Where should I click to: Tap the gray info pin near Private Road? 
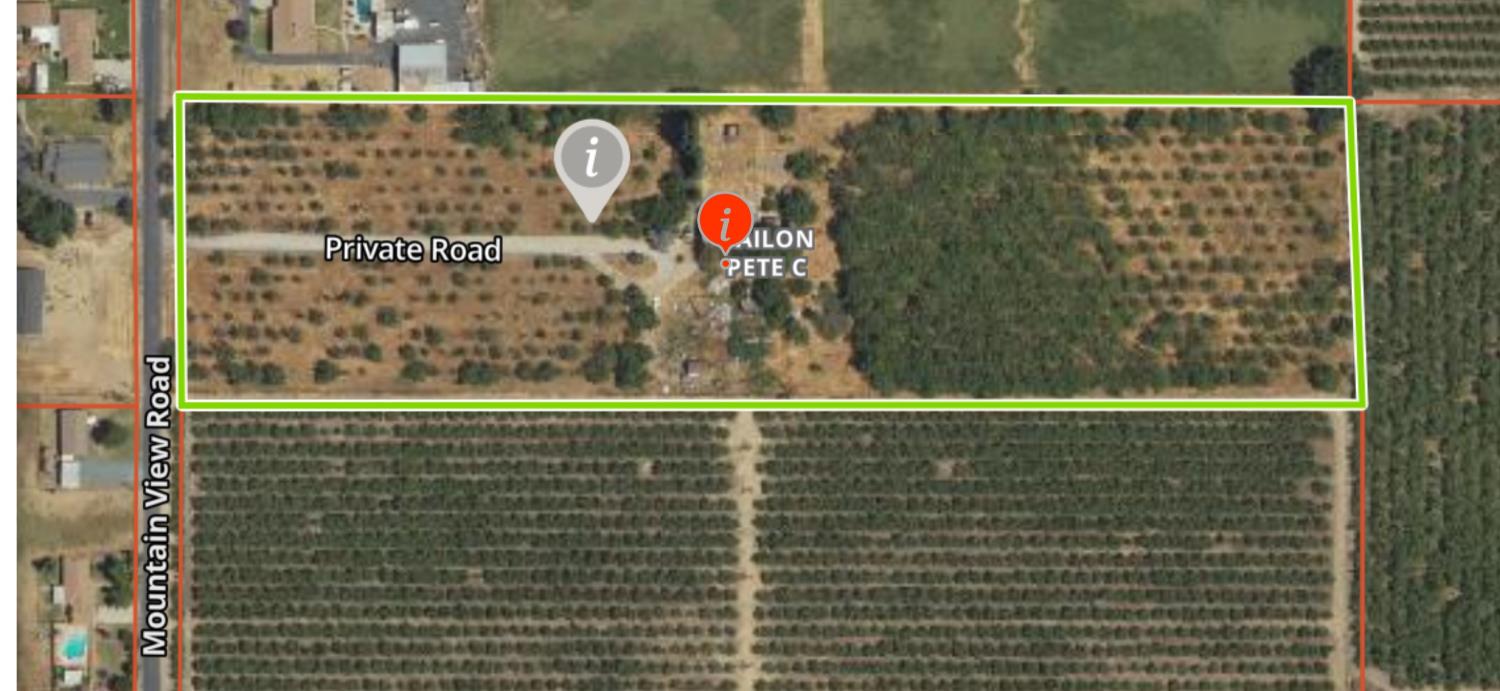point(592,159)
